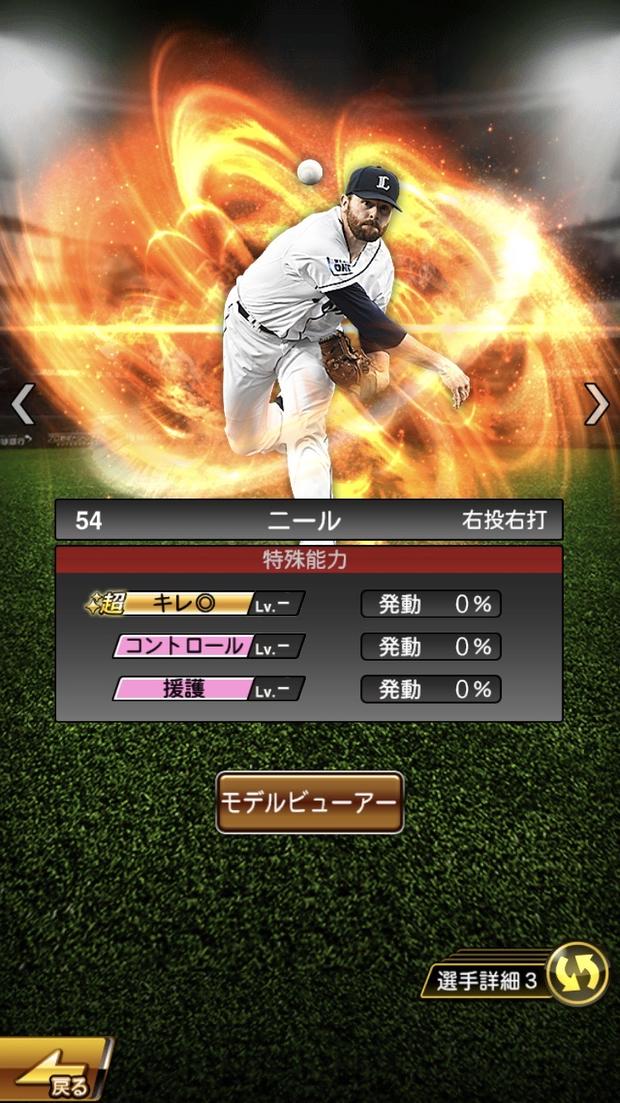Go to the next player with right arrow
This screenshot has width=620, height=1103.
point(597,404)
